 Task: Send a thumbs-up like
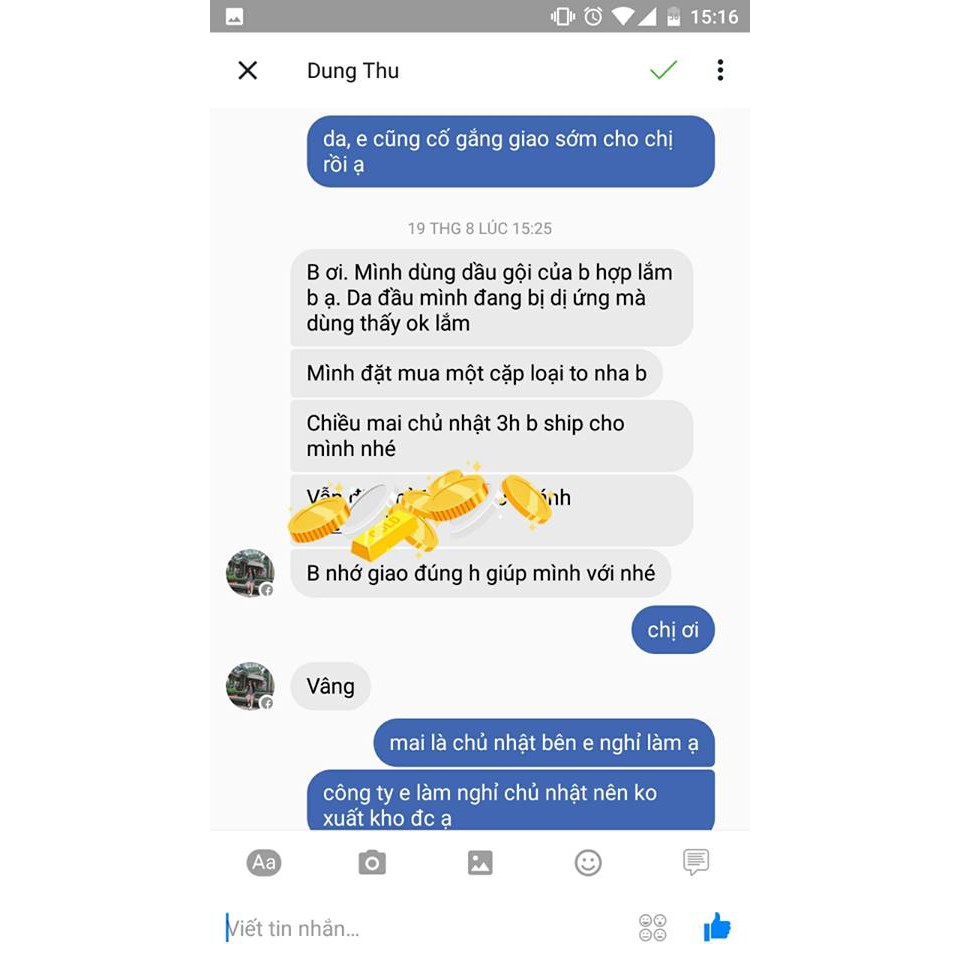(x=717, y=928)
